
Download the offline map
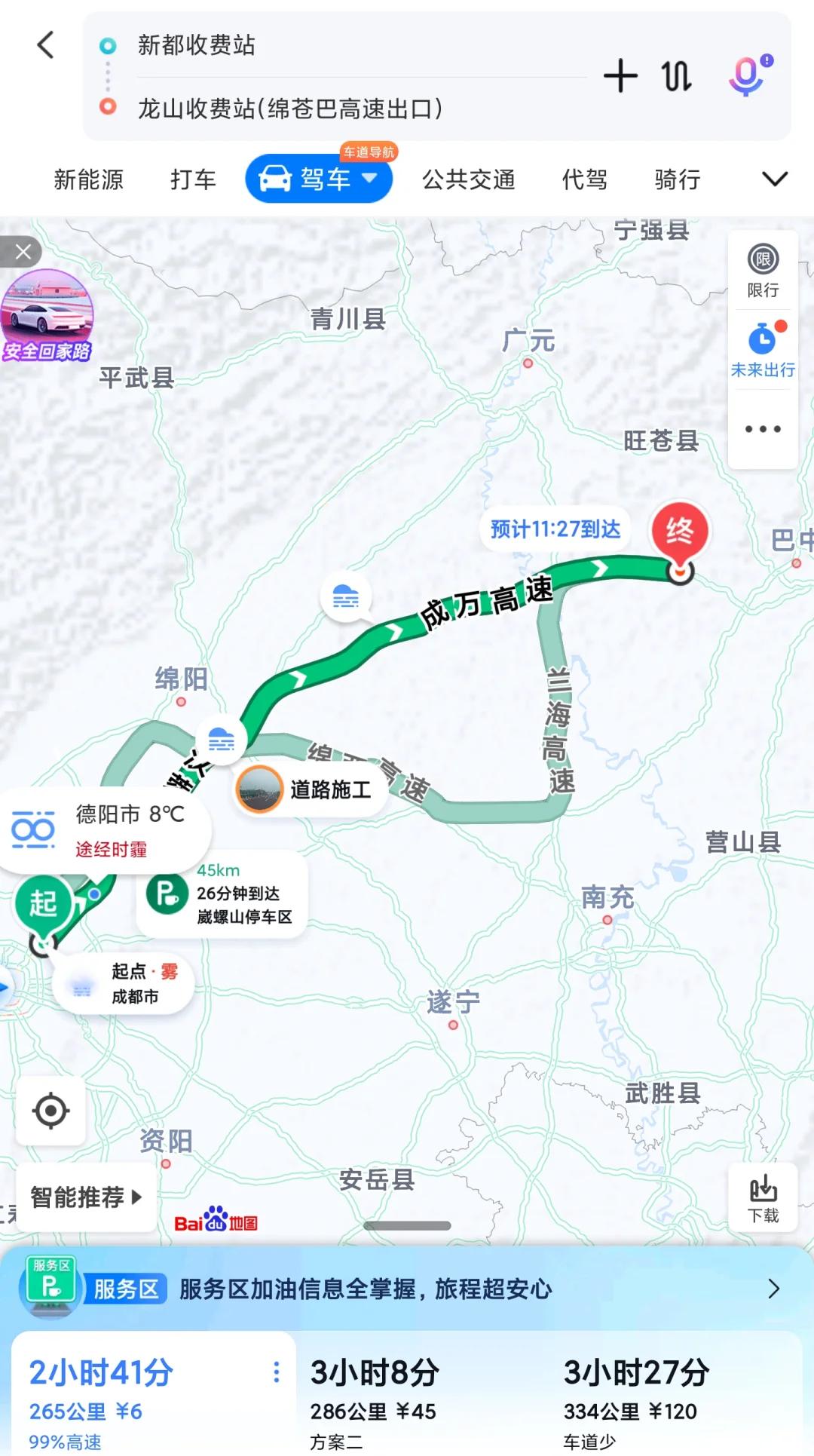click(x=763, y=1197)
